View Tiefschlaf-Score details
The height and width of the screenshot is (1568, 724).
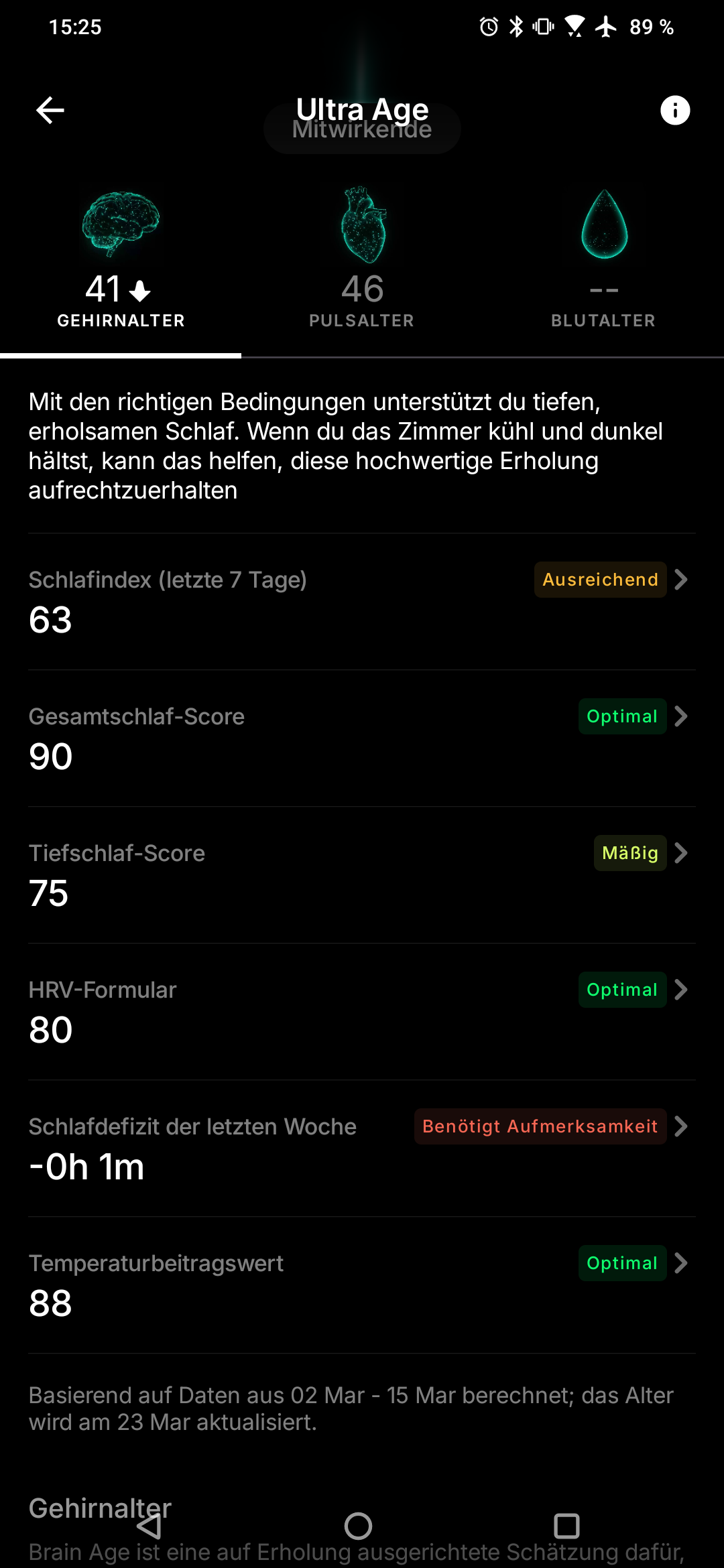click(362, 874)
